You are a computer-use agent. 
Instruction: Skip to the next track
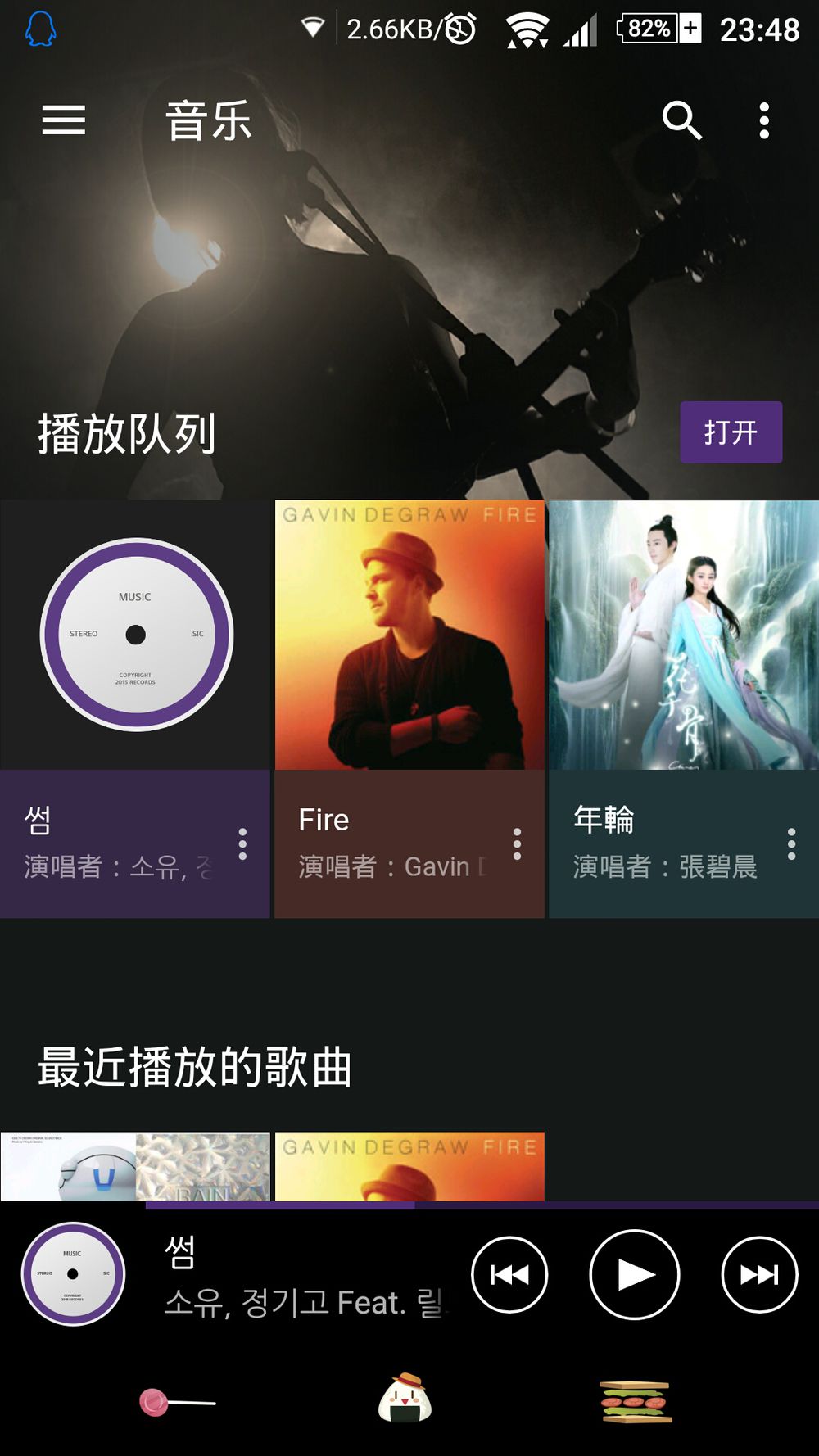click(x=759, y=1274)
